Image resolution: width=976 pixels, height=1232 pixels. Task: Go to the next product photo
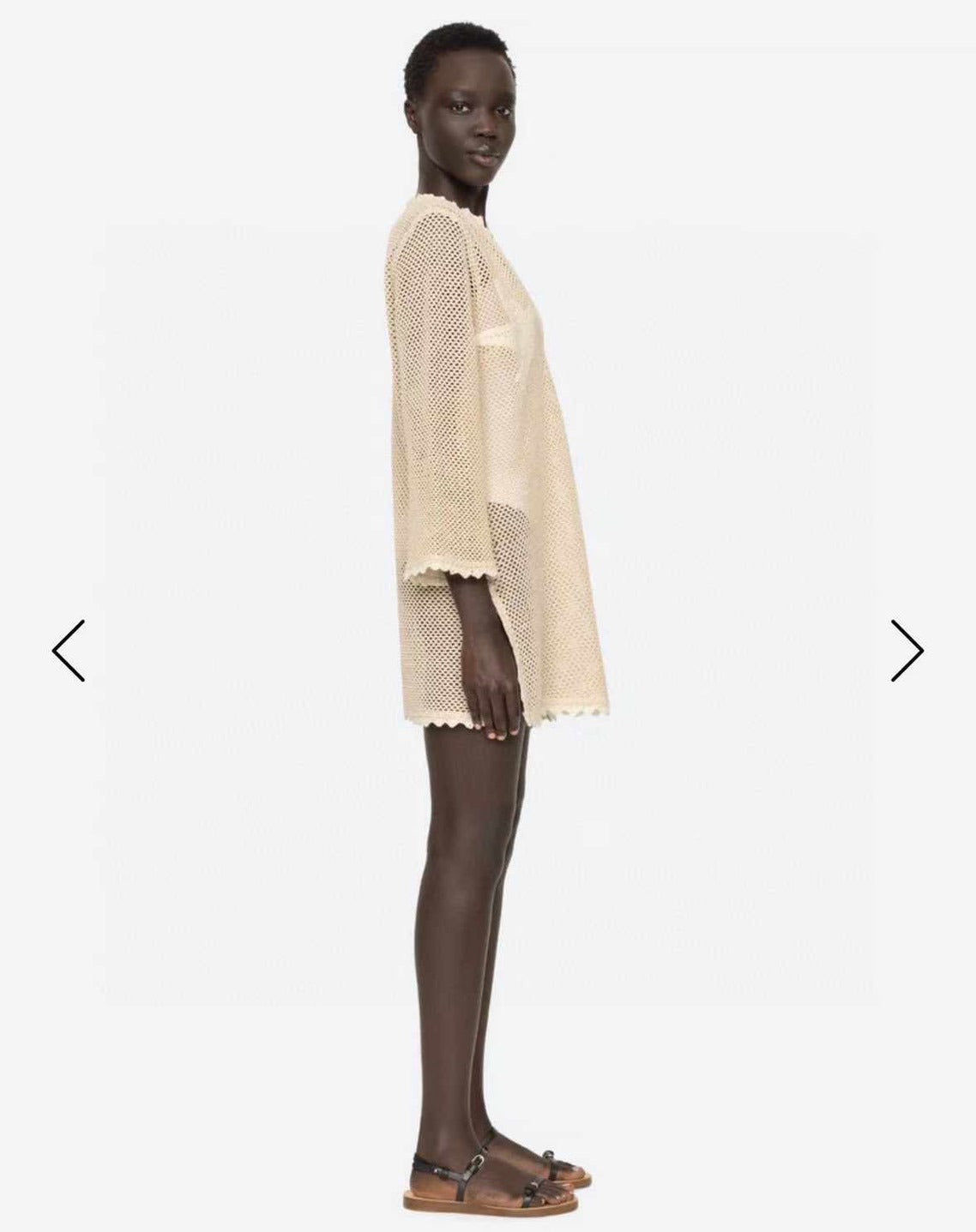tap(907, 651)
